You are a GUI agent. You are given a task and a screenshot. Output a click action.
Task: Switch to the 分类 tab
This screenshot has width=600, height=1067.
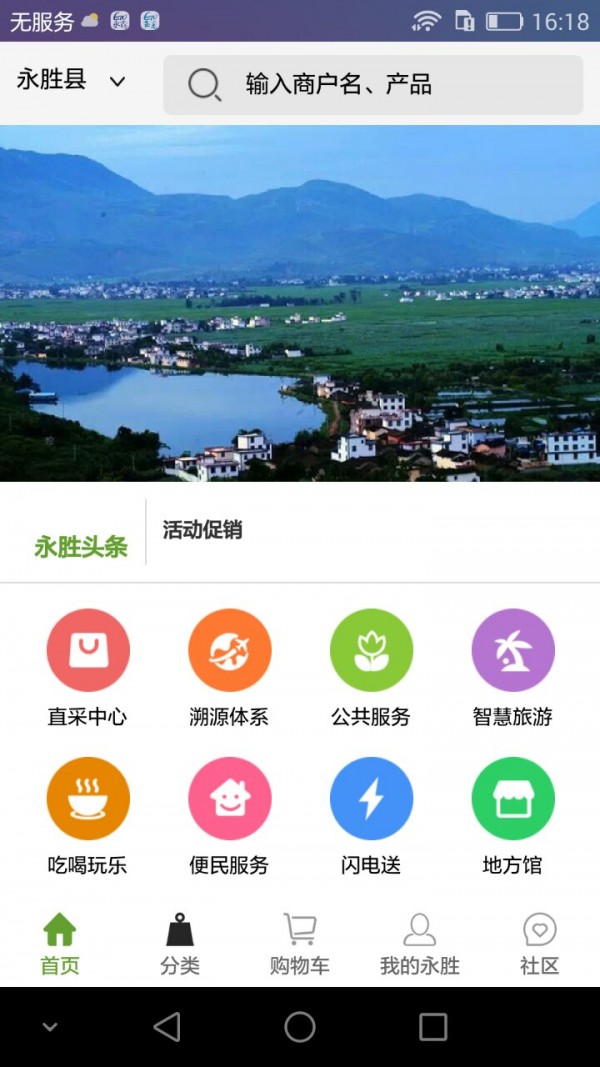point(180,944)
